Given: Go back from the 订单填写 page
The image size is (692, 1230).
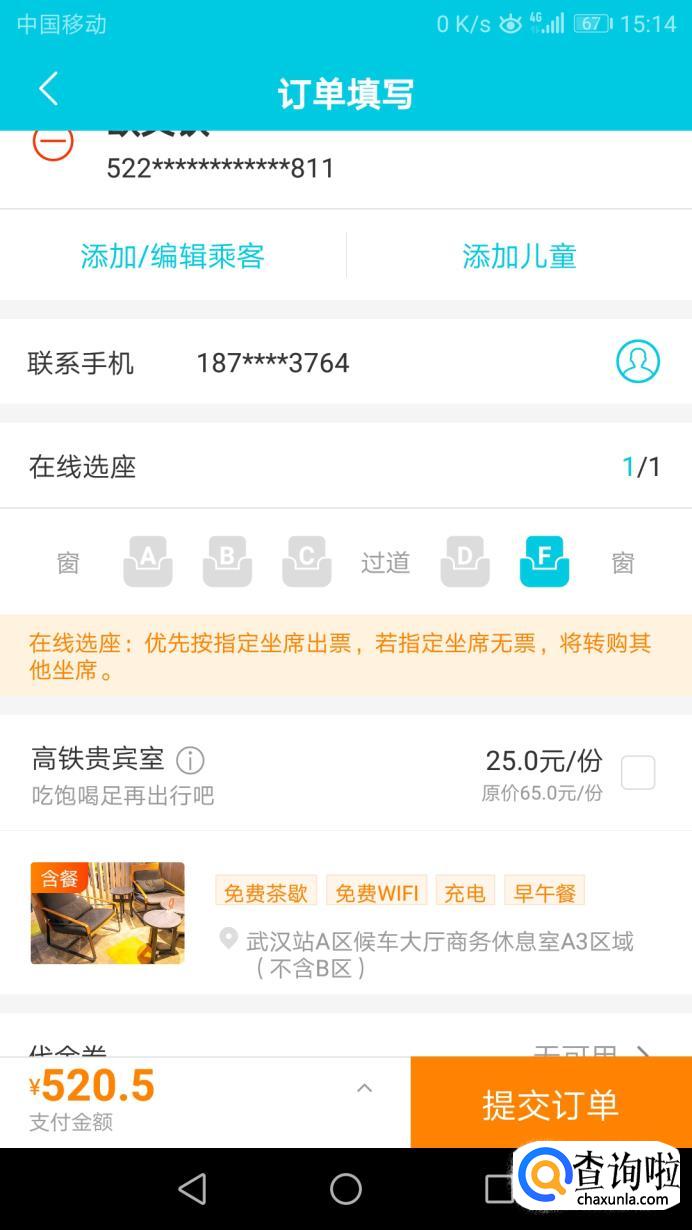Looking at the screenshot, I should (x=48, y=90).
